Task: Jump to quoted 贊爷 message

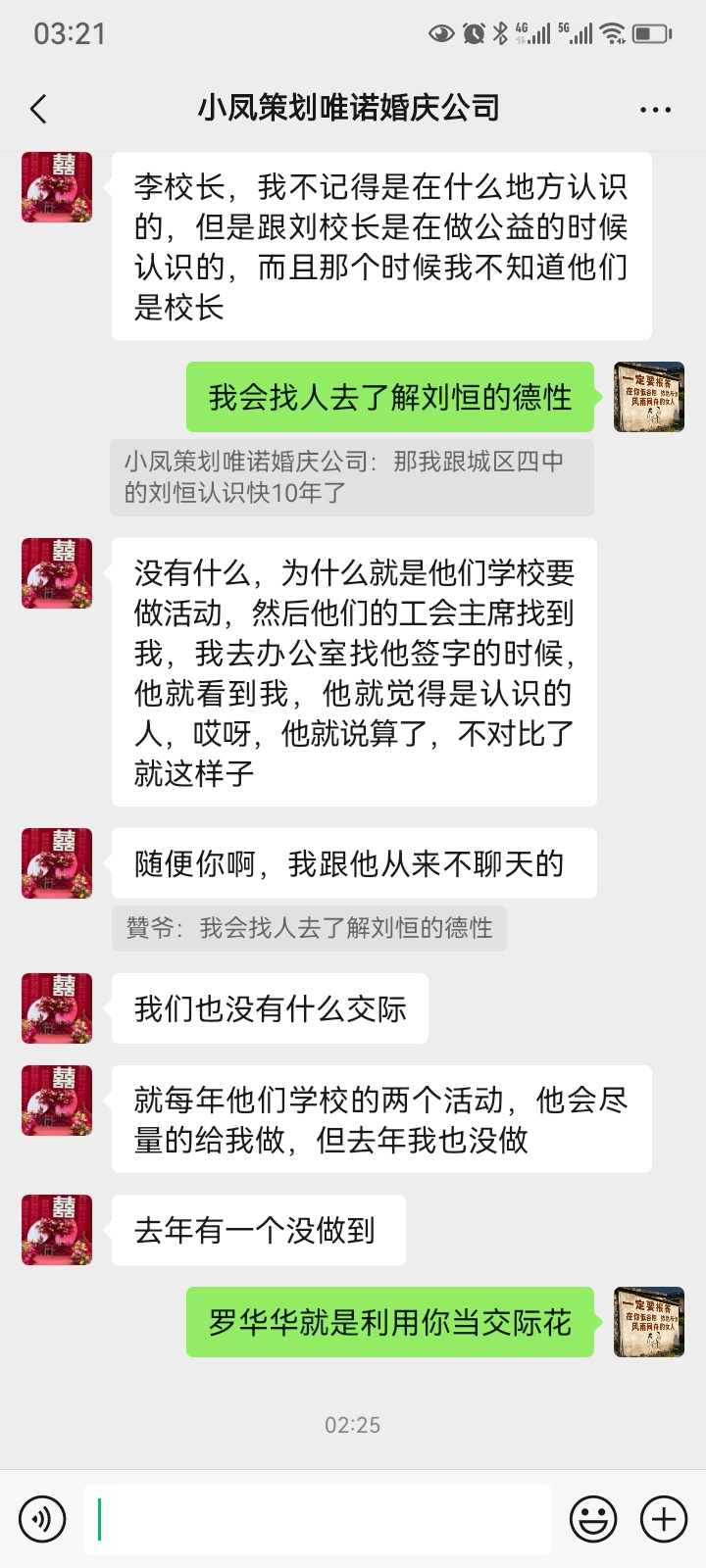Action: click(x=309, y=928)
